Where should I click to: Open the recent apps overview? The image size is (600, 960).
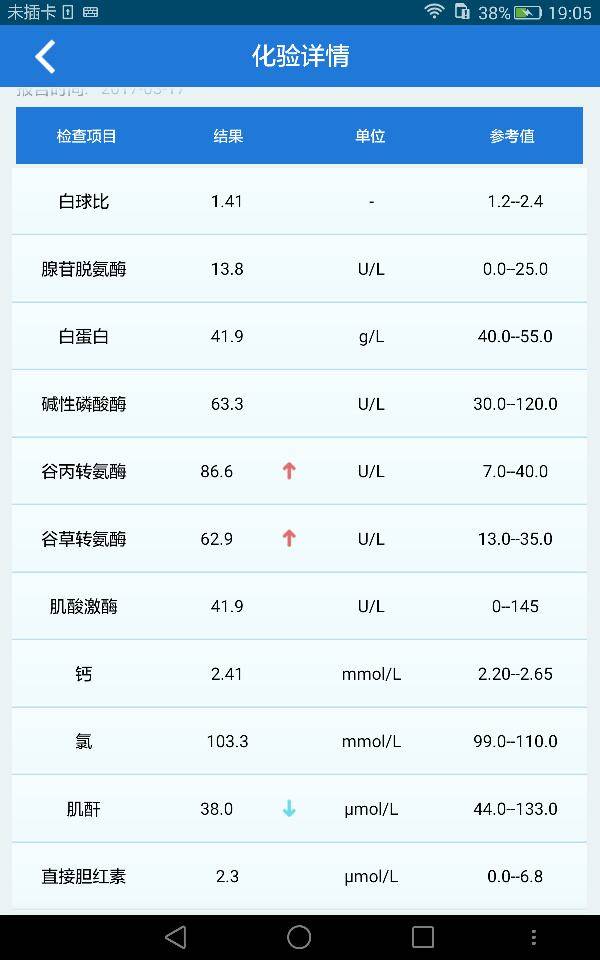point(423,937)
